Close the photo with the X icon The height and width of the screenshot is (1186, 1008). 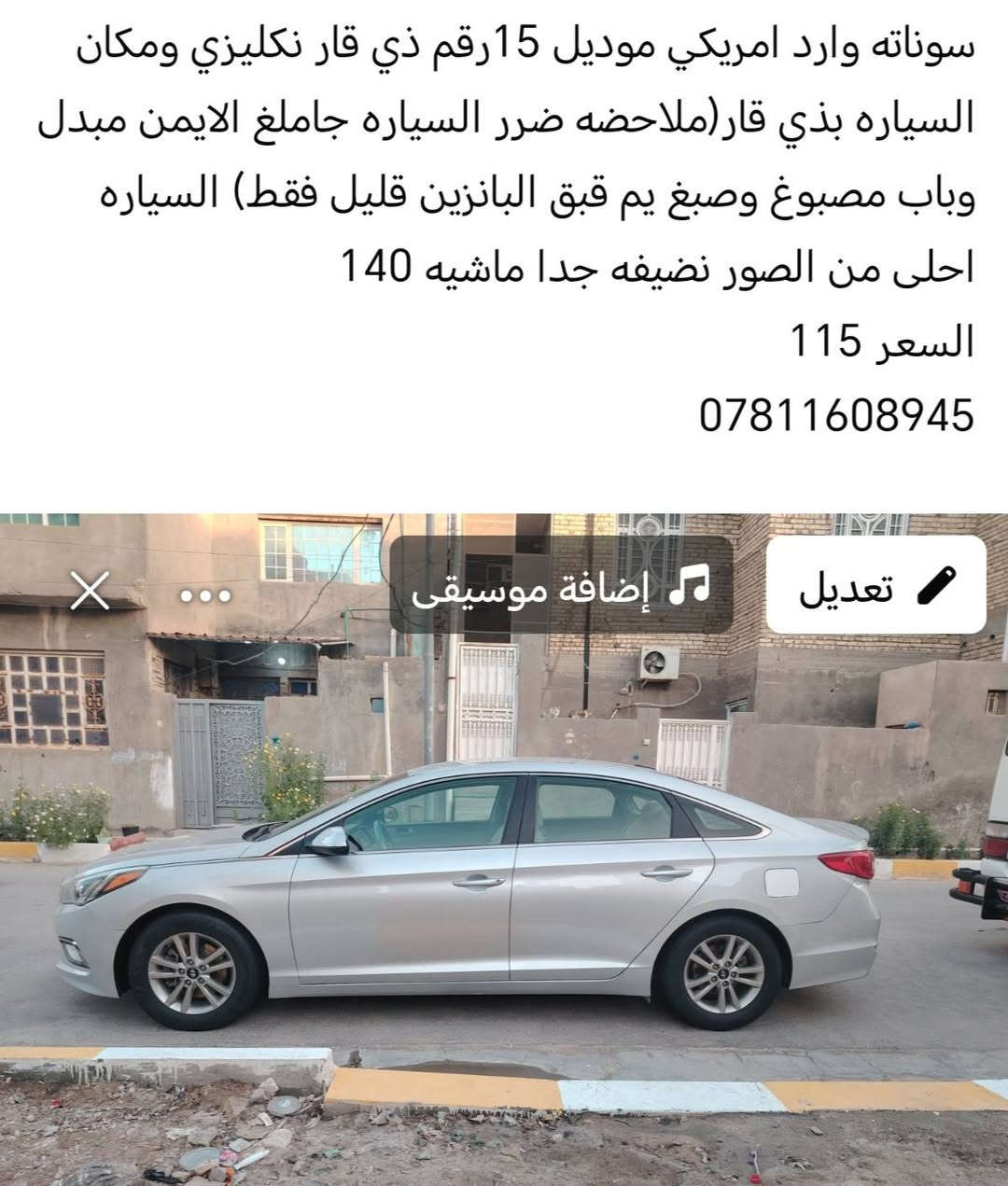coord(91,590)
